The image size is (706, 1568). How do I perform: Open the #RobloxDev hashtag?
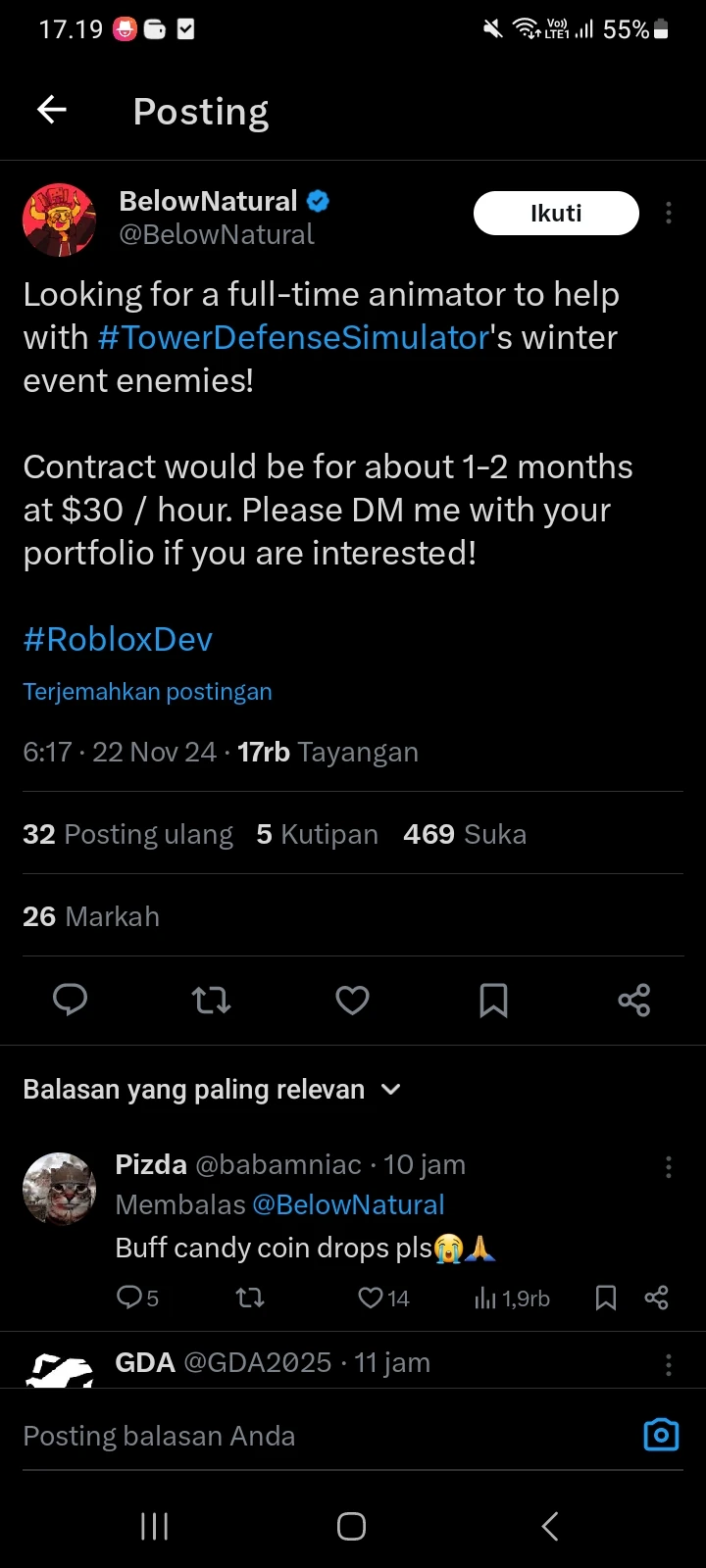click(117, 639)
